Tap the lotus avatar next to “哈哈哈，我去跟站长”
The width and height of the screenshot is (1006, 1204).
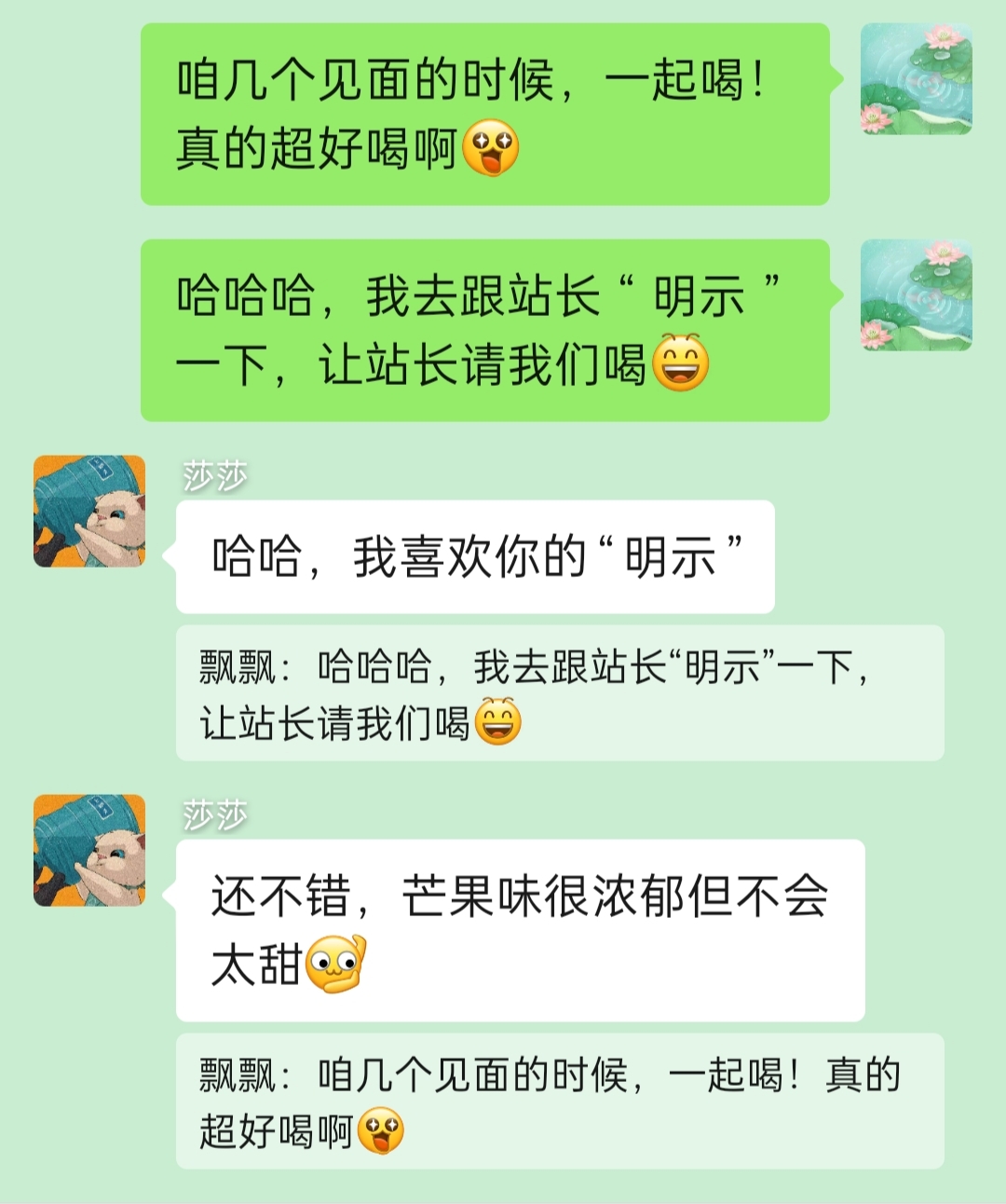click(916, 295)
